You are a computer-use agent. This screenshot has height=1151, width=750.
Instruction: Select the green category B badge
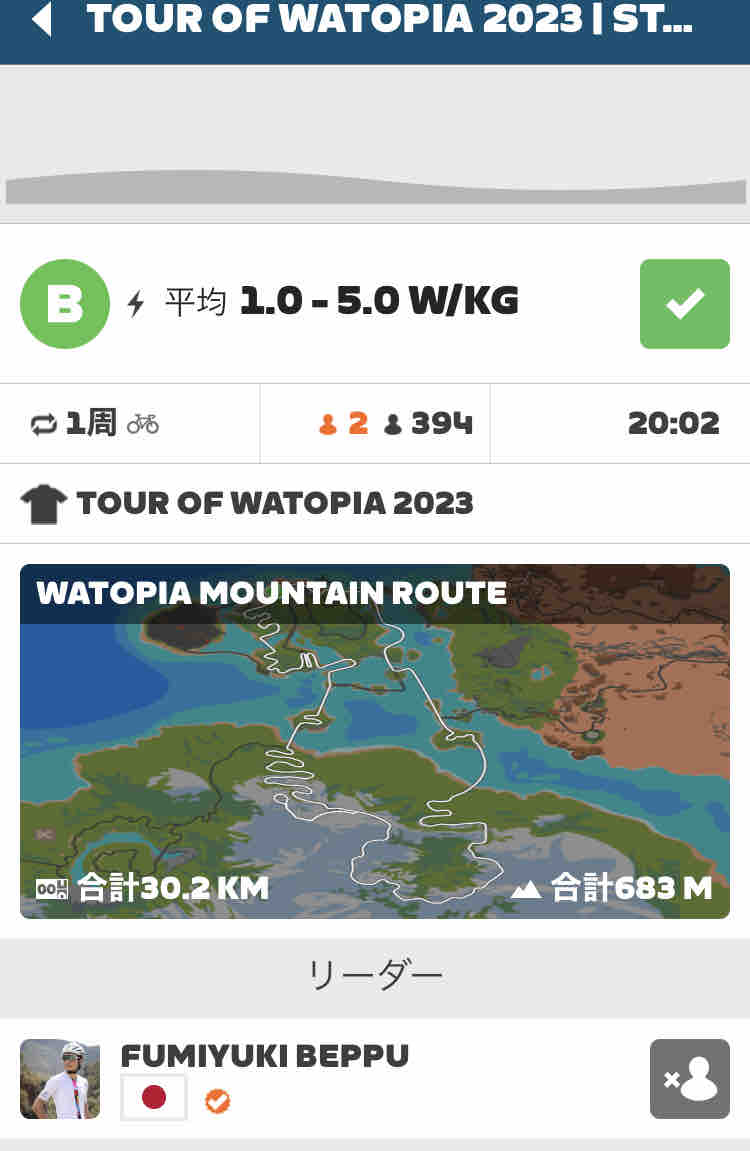click(x=64, y=303)
